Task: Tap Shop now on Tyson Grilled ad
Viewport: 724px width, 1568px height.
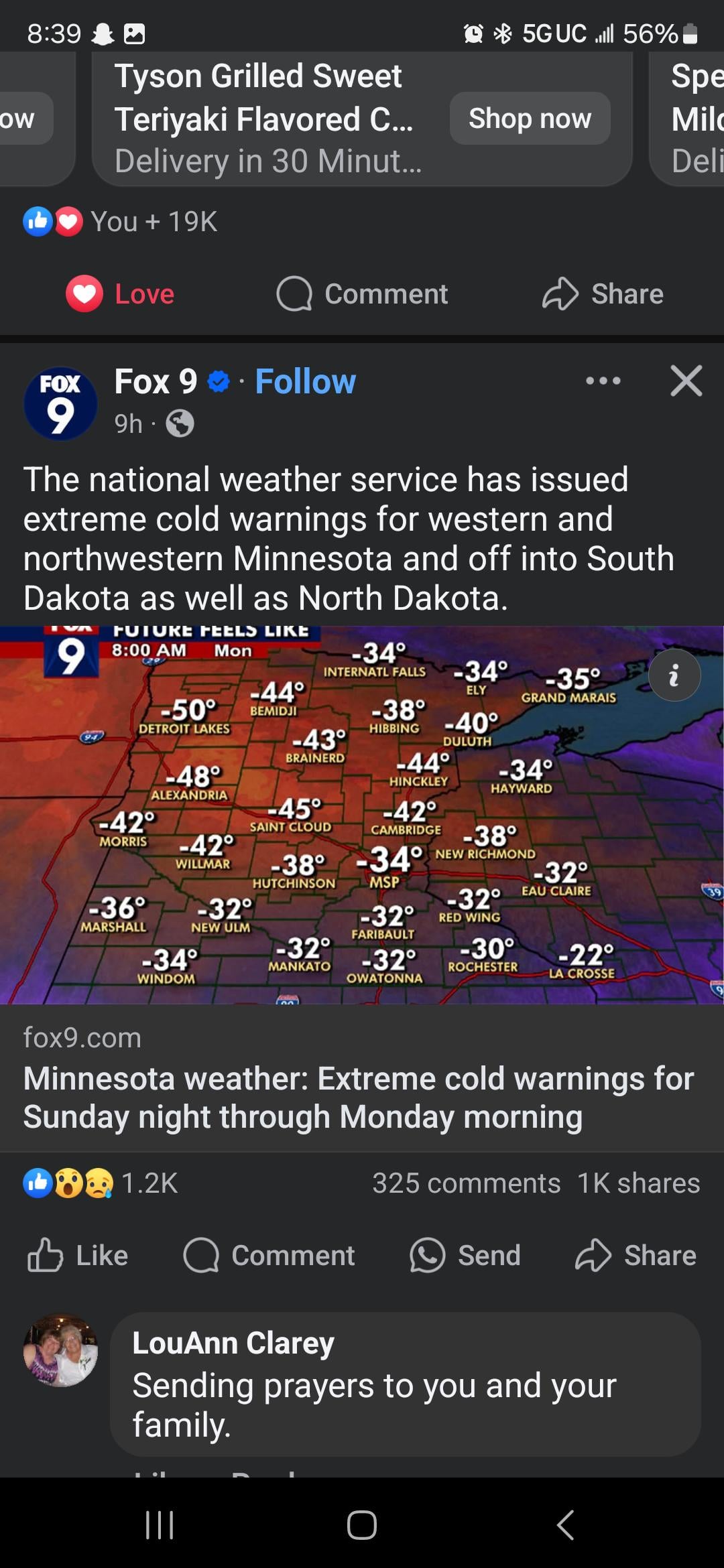Action: click(x=530, y=119)
